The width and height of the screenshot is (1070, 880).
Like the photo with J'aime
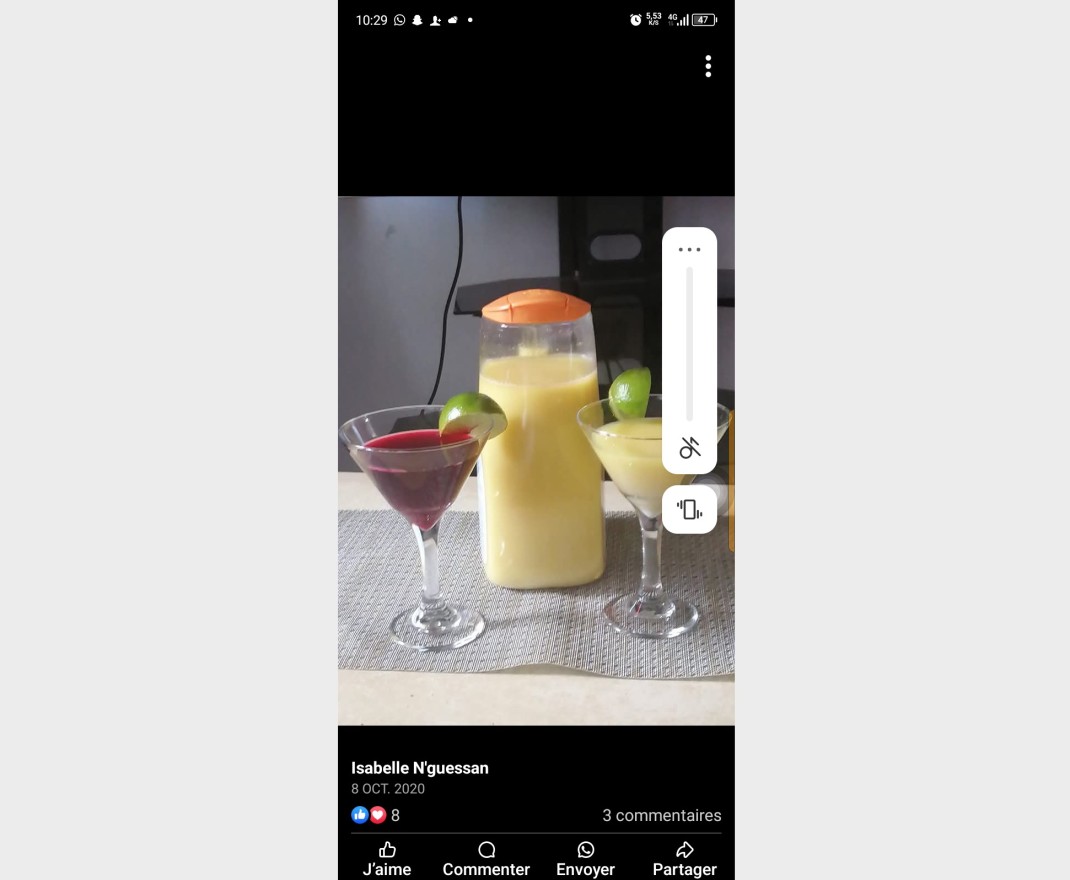point(387,859)
